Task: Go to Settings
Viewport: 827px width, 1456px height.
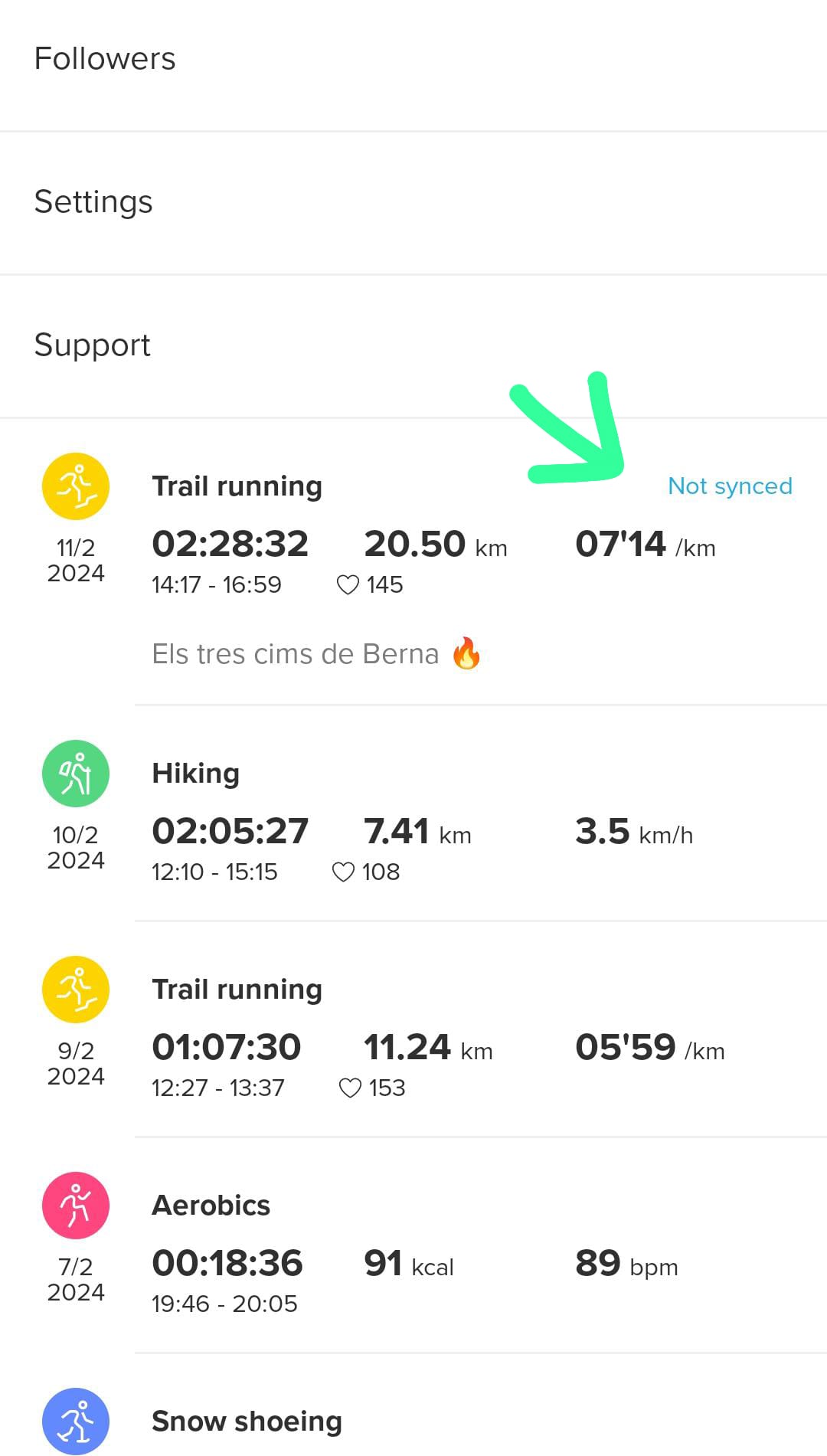Action: click(413, 203)
